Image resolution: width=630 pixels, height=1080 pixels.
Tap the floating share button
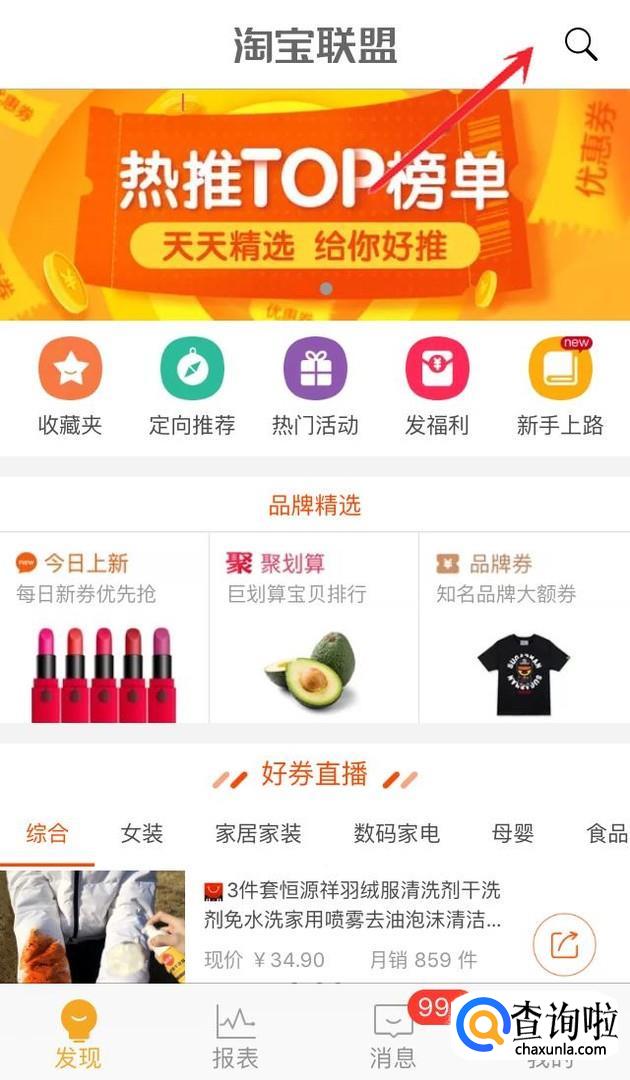click(564, 944)
